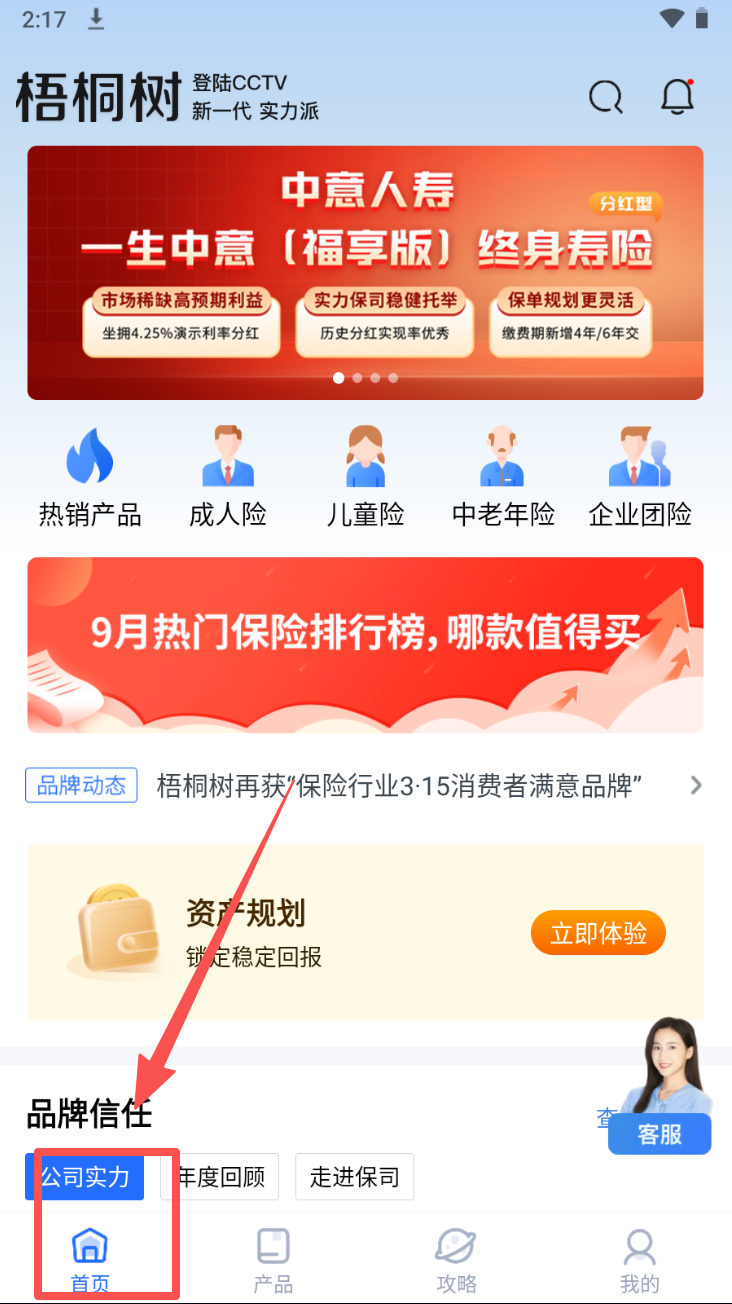Viewport: 732px width, 1304px height.
Task: Select 中老年险 category
Action: click(x=503, y=477)
